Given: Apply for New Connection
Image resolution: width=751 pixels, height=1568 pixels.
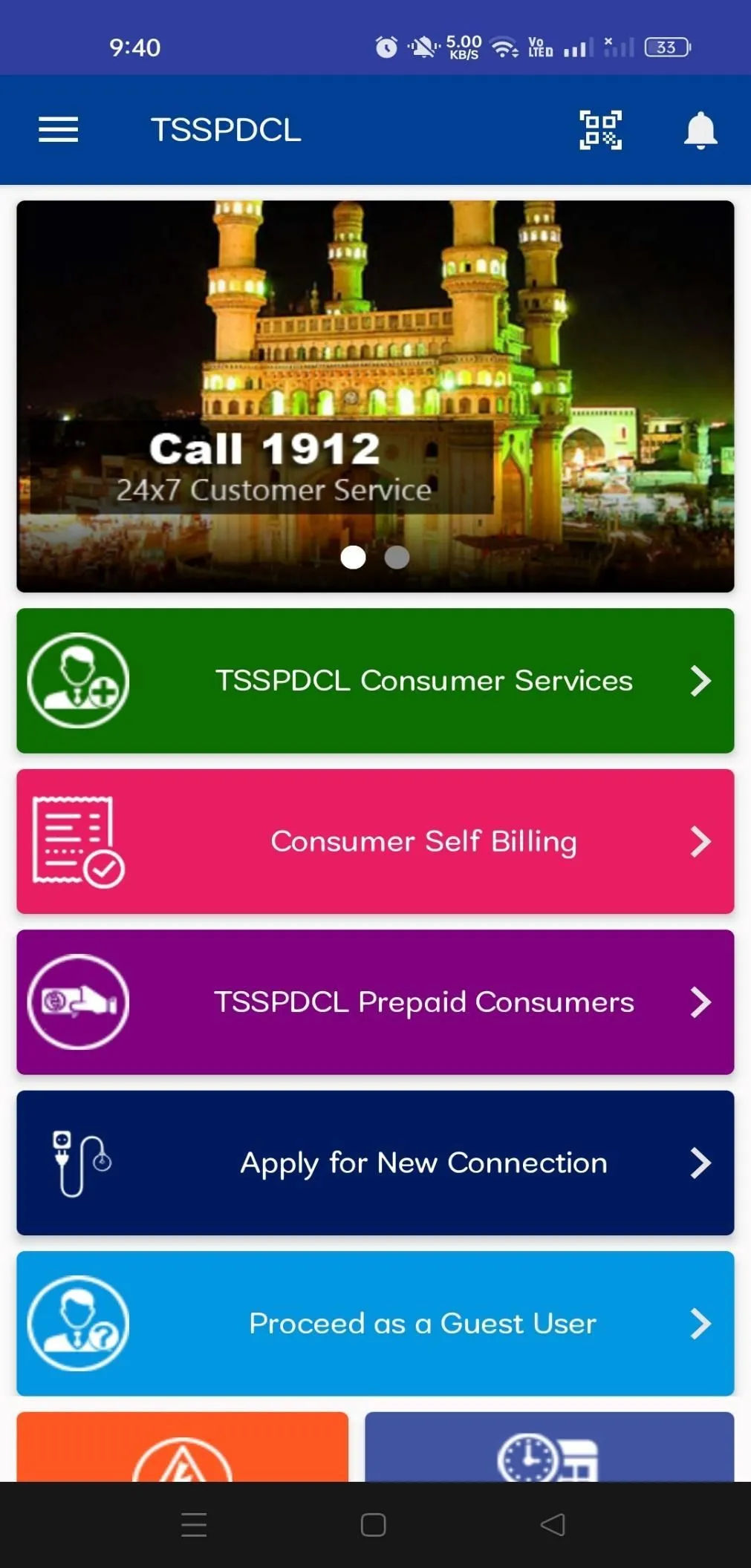Looking at the screenshot, I should pos(375,1163).
